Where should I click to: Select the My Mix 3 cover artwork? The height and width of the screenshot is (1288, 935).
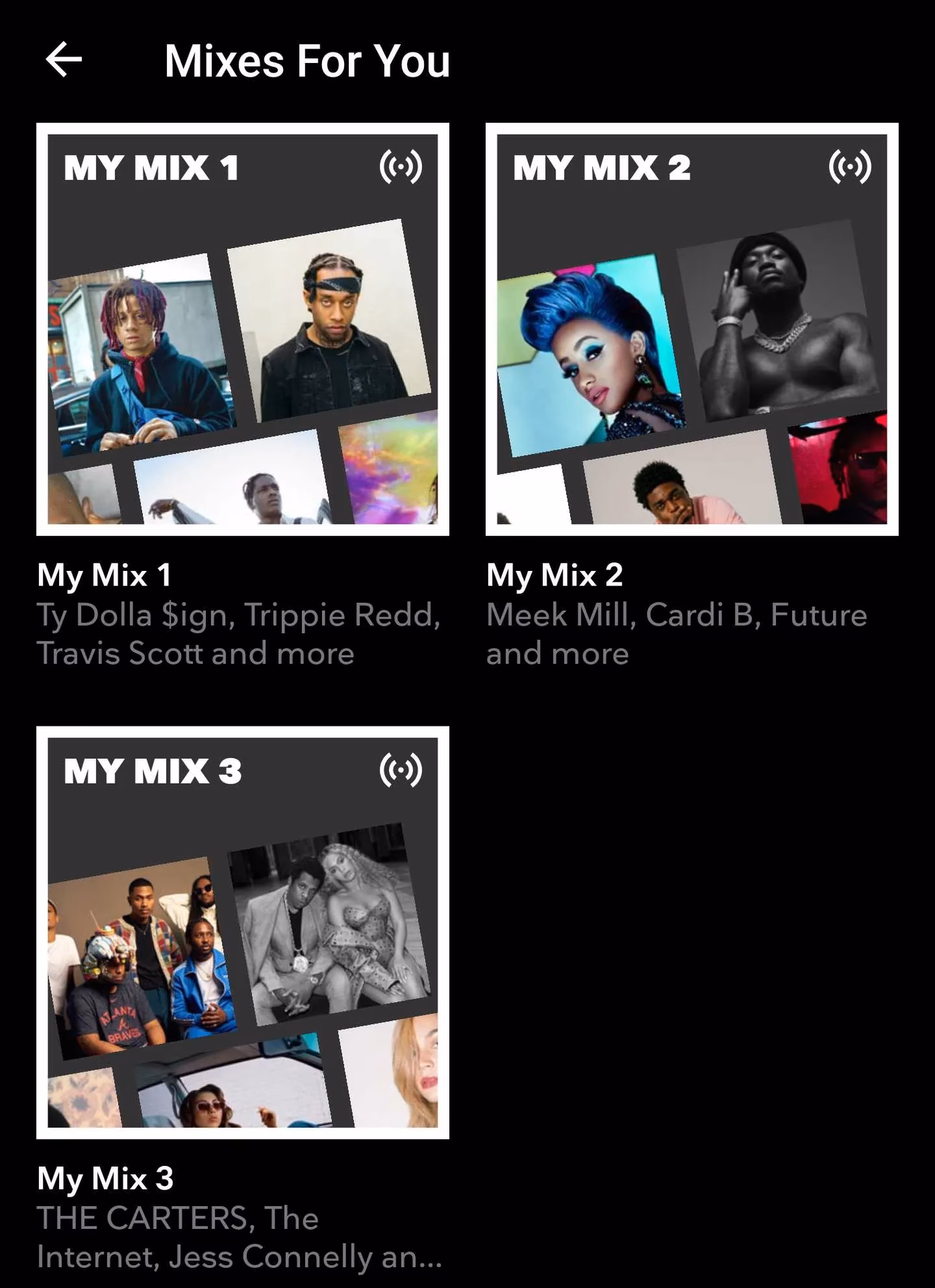[x=242, y=932]
